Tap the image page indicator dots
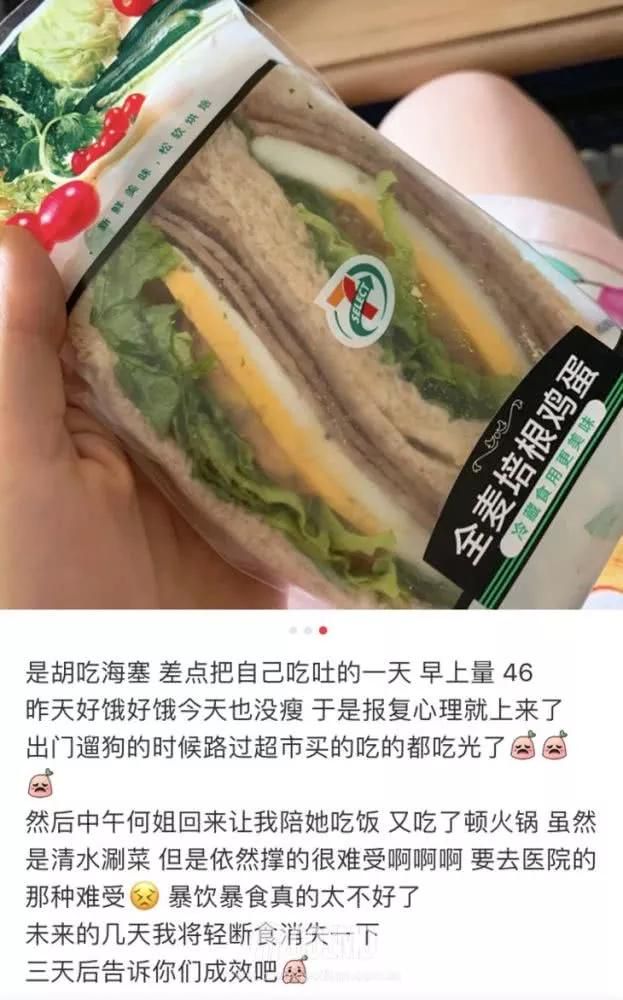Viewport: 623px width, 1000px height. point(308,630)
